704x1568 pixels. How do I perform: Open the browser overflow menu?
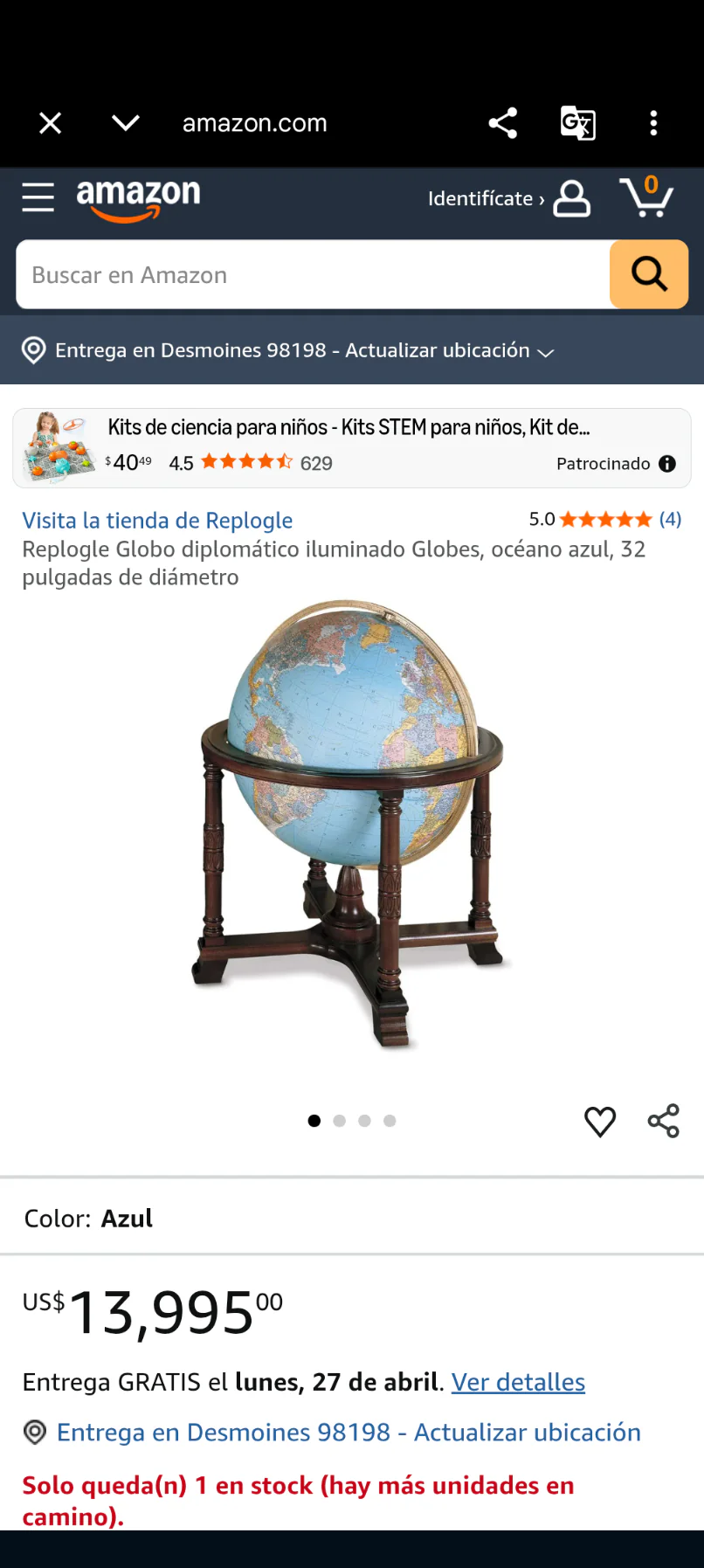tap(653, 123)
